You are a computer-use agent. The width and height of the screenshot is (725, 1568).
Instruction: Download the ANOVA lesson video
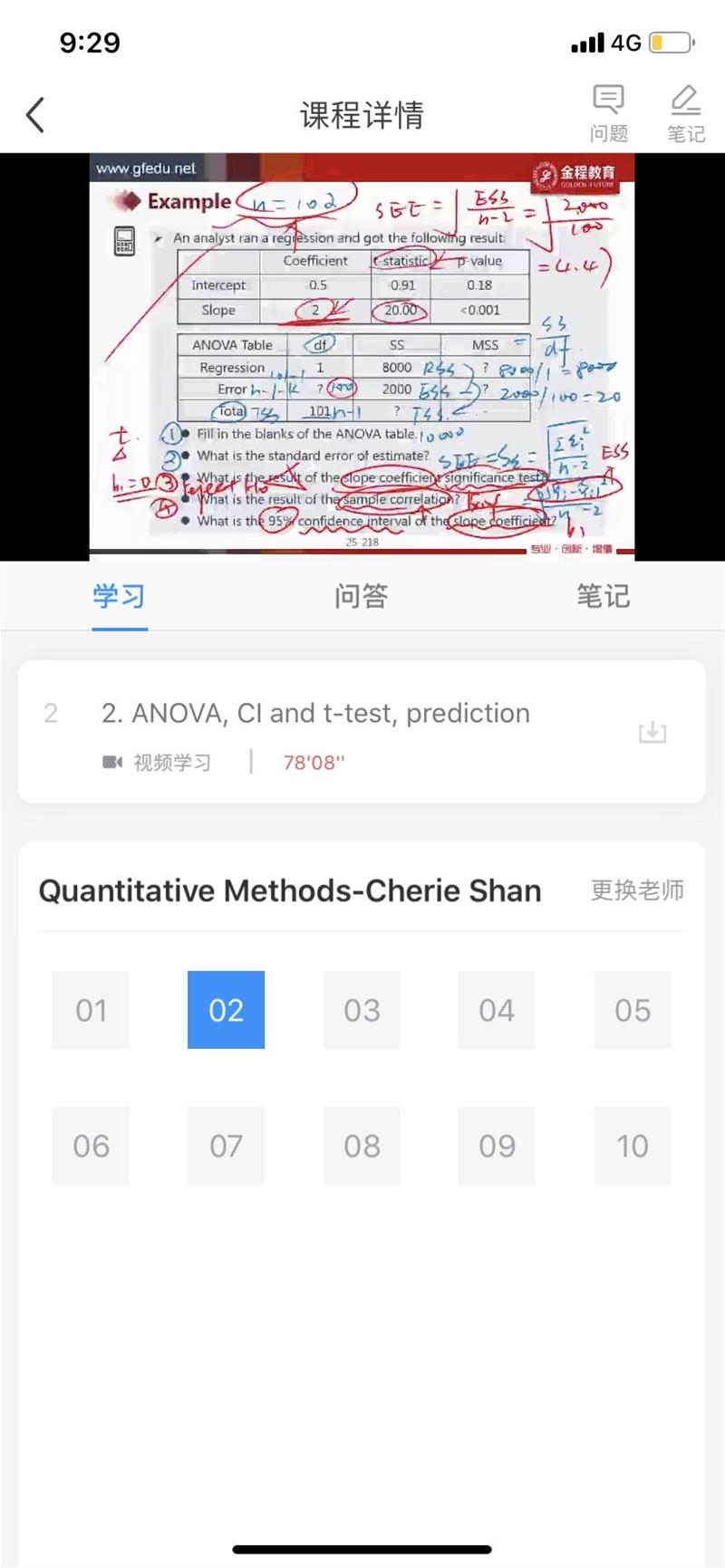(x=652, y=732)
